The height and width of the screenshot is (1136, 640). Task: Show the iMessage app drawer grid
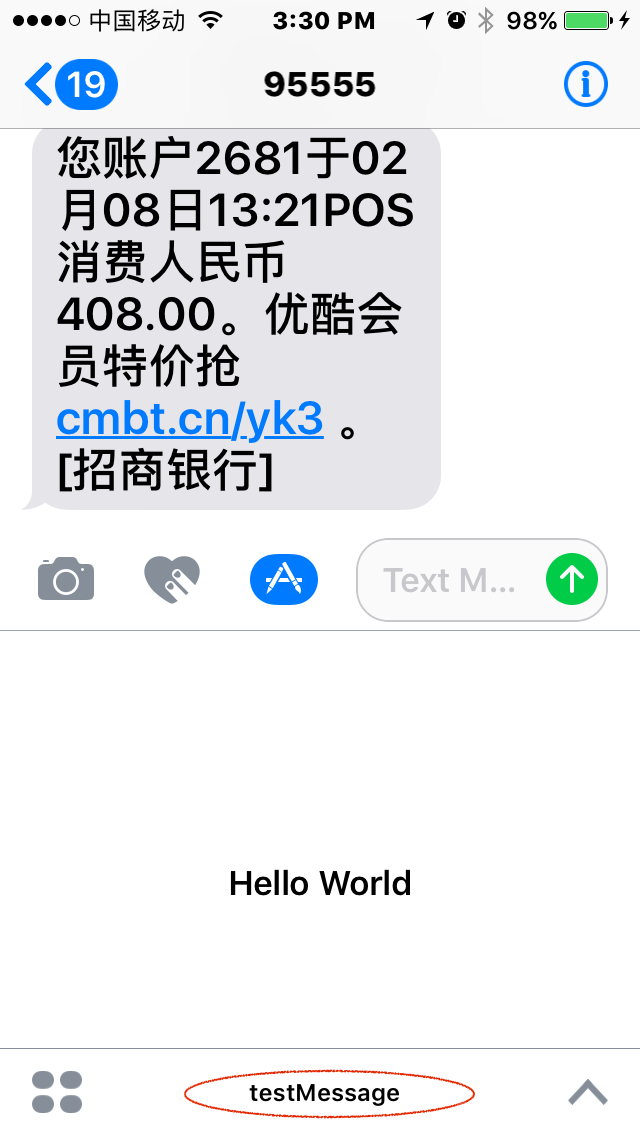(x=57, y=1092)
